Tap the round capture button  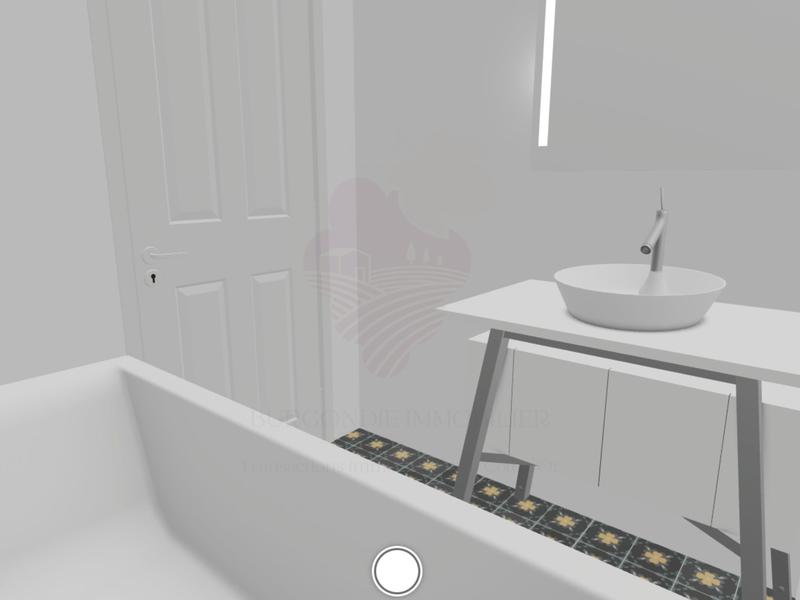397,571
